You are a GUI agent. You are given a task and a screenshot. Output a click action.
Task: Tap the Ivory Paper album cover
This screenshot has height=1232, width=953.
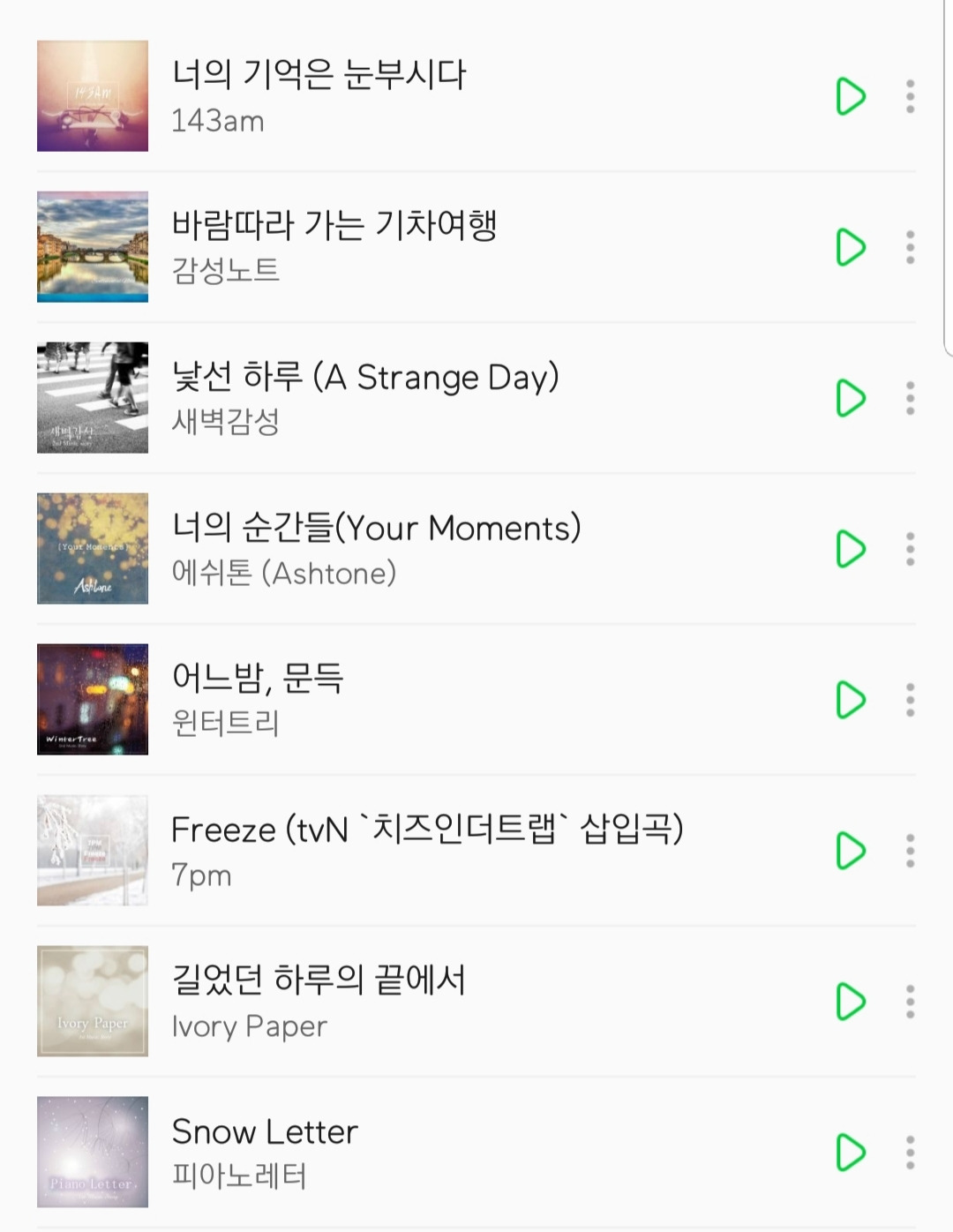point(93,1002)
